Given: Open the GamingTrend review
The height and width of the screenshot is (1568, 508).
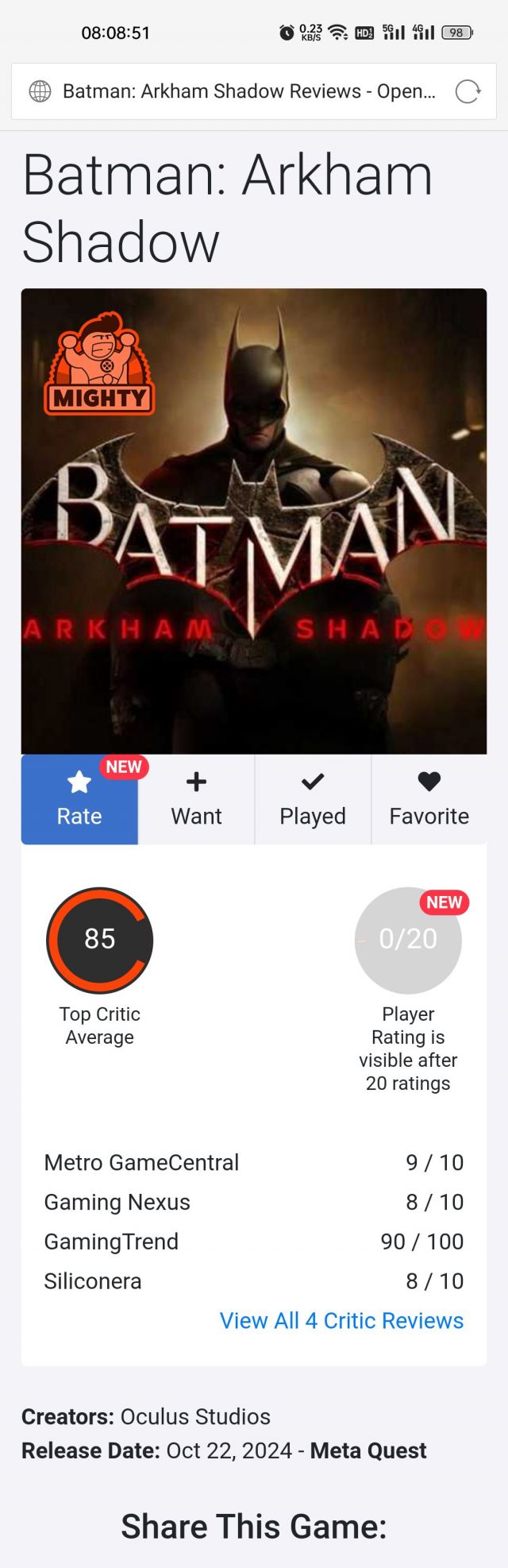Looking at the screenshot, I should click(x=111, y=1242).
